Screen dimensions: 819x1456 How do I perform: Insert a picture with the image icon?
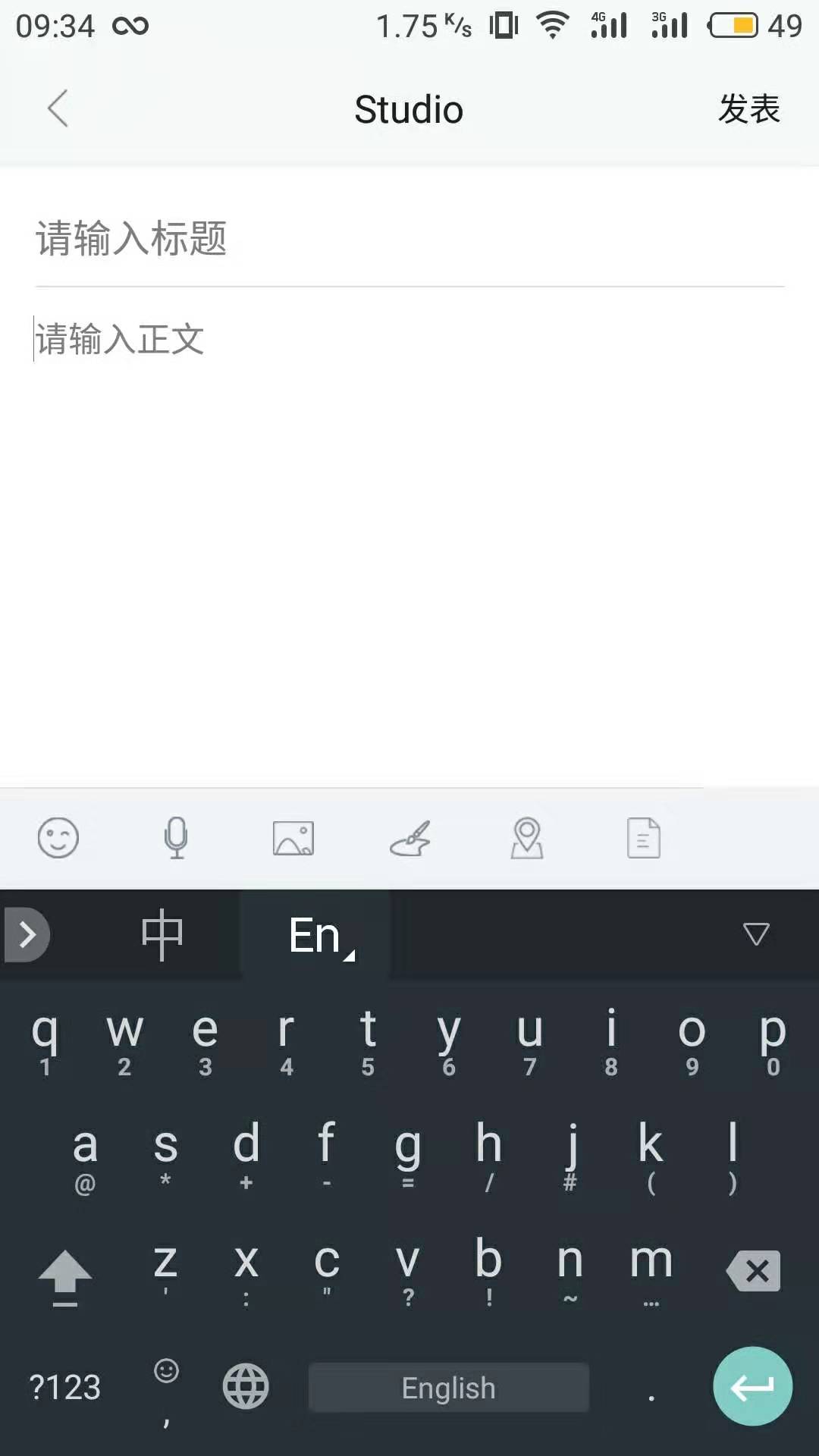[293, 838]
